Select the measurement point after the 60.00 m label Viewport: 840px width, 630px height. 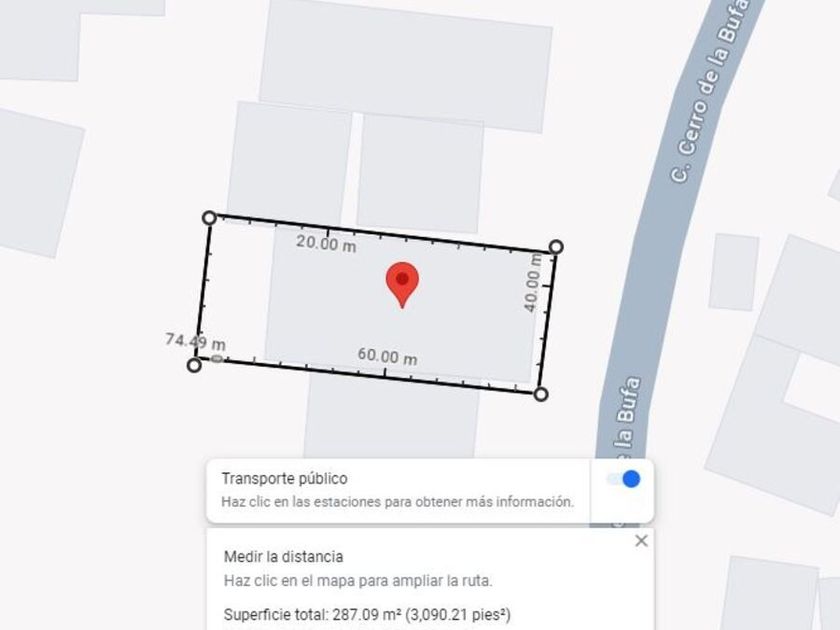click(x=541, y=394)
